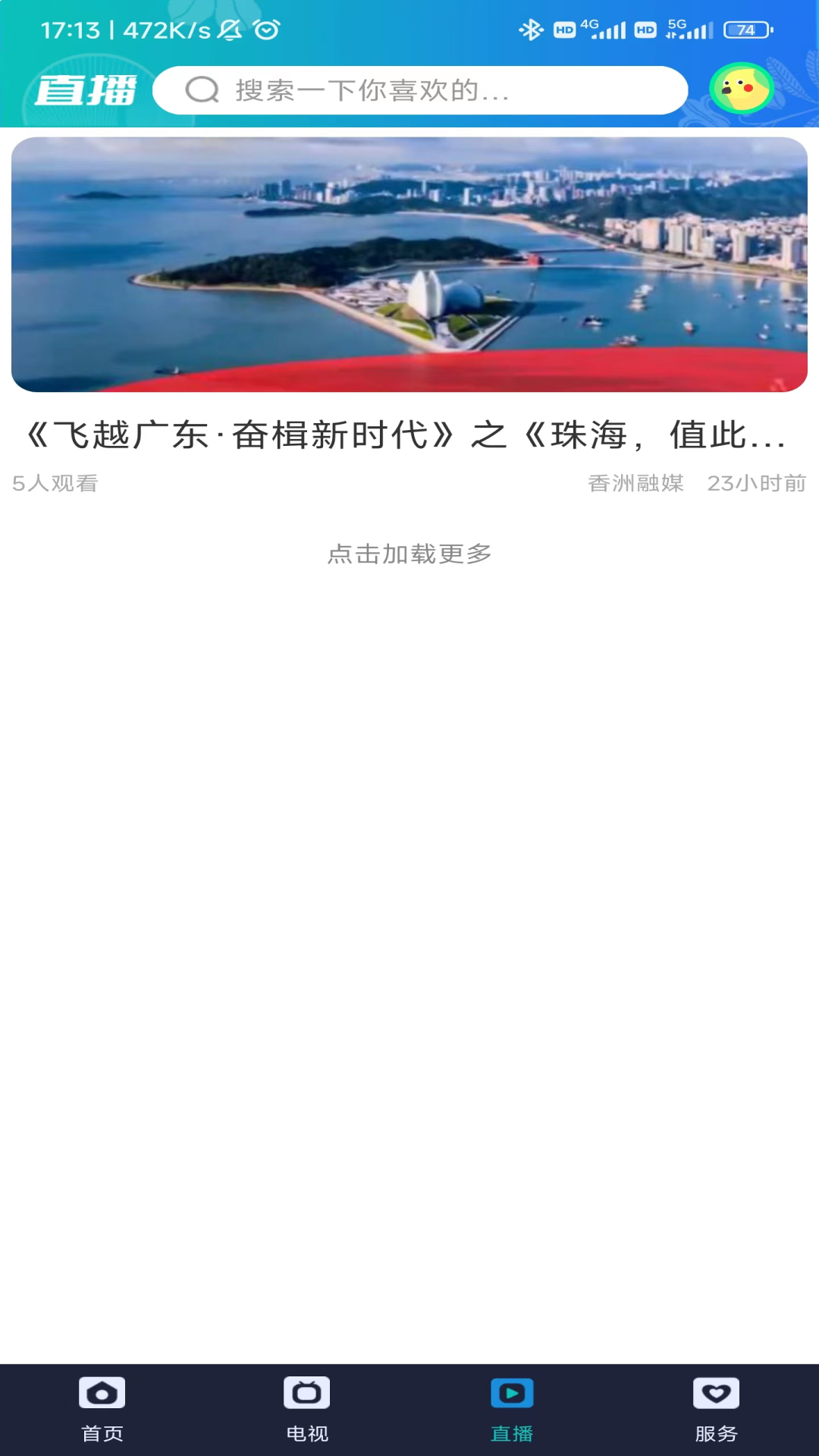The image size is (819, 1456).
Task: Tap 点击加载更多 to load more
Action: click(409, 554)
